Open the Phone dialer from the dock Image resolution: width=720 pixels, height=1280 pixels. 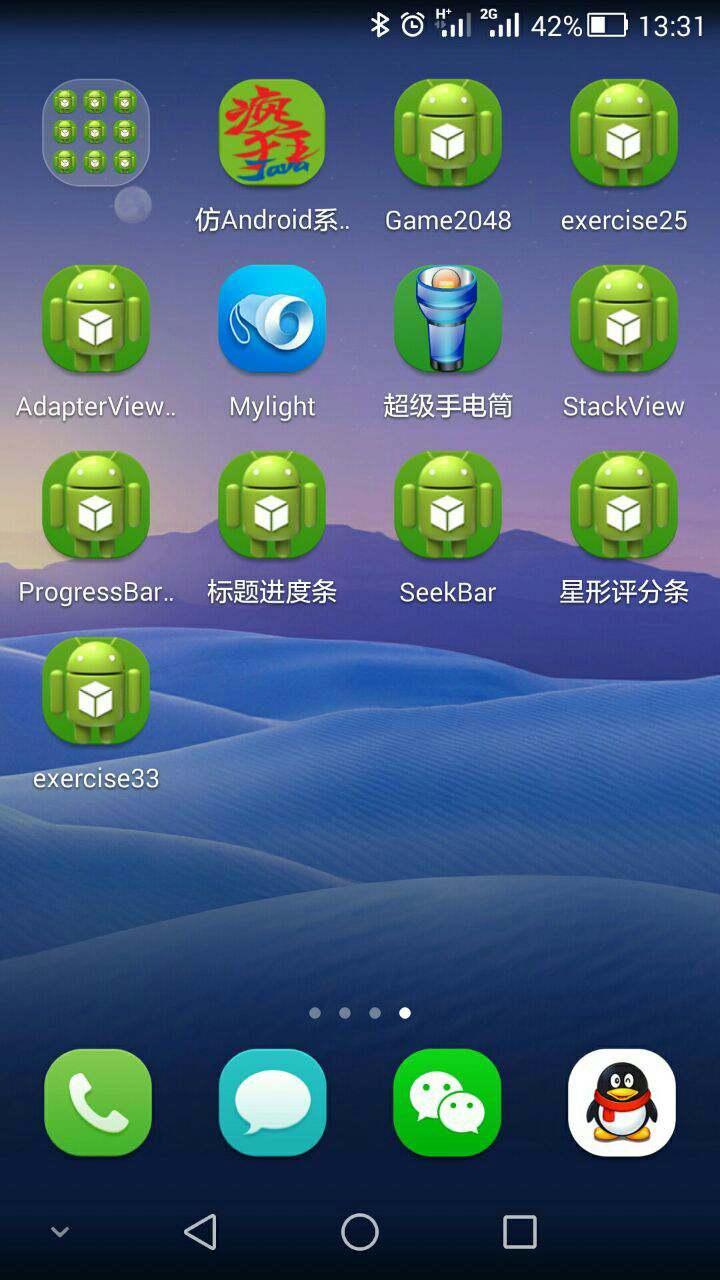[x=97, y=1103]
